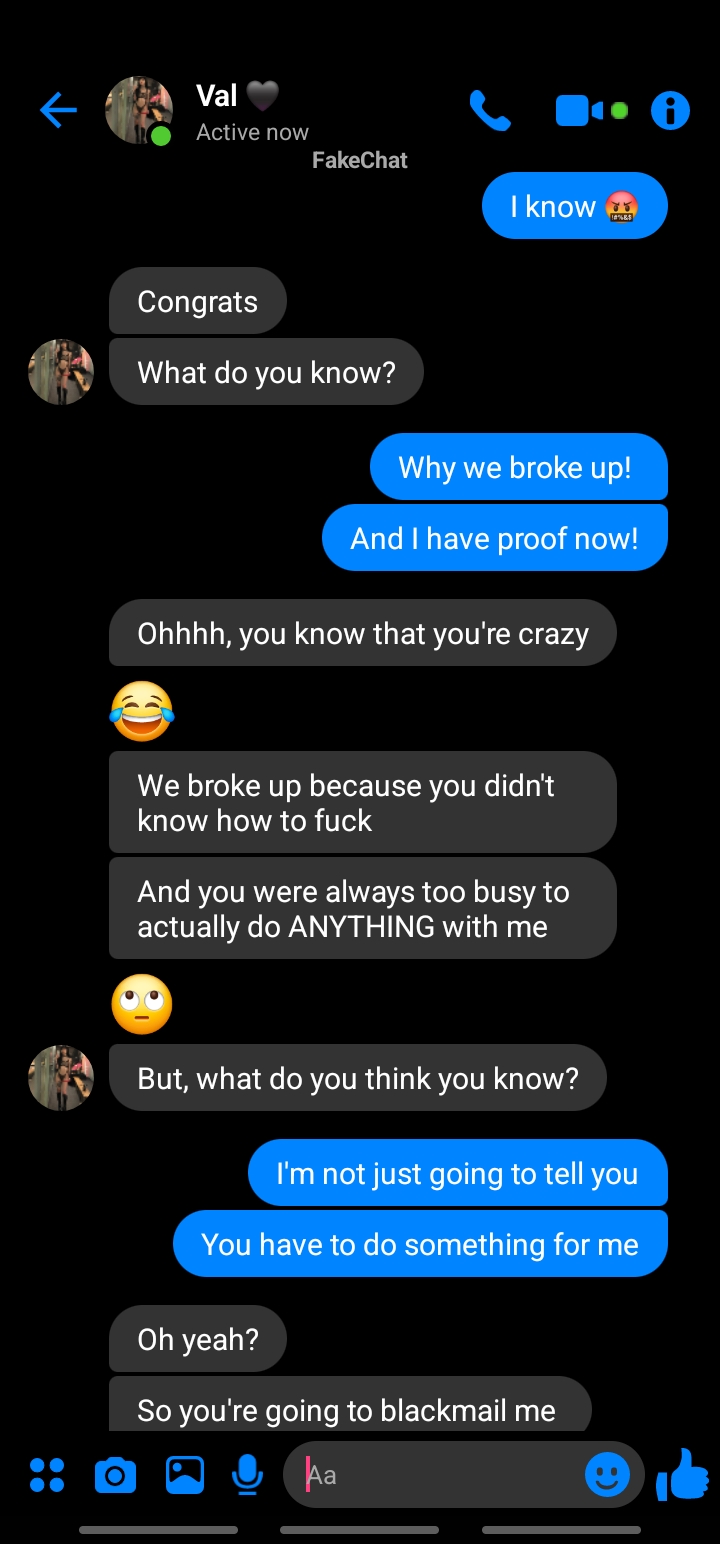Start a voice call with Val
The width and height of the screenshot is (720, 1544).
click(490, 110)
